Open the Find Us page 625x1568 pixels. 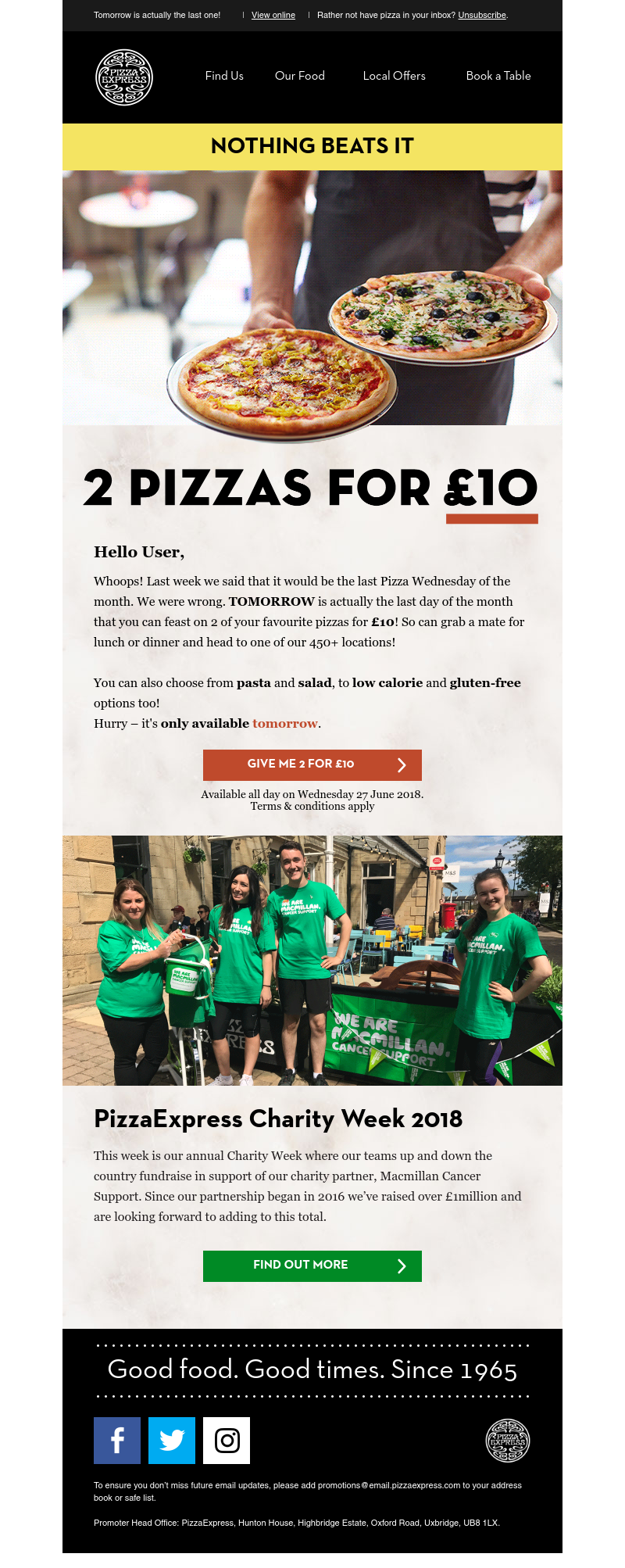pos(224,76)
